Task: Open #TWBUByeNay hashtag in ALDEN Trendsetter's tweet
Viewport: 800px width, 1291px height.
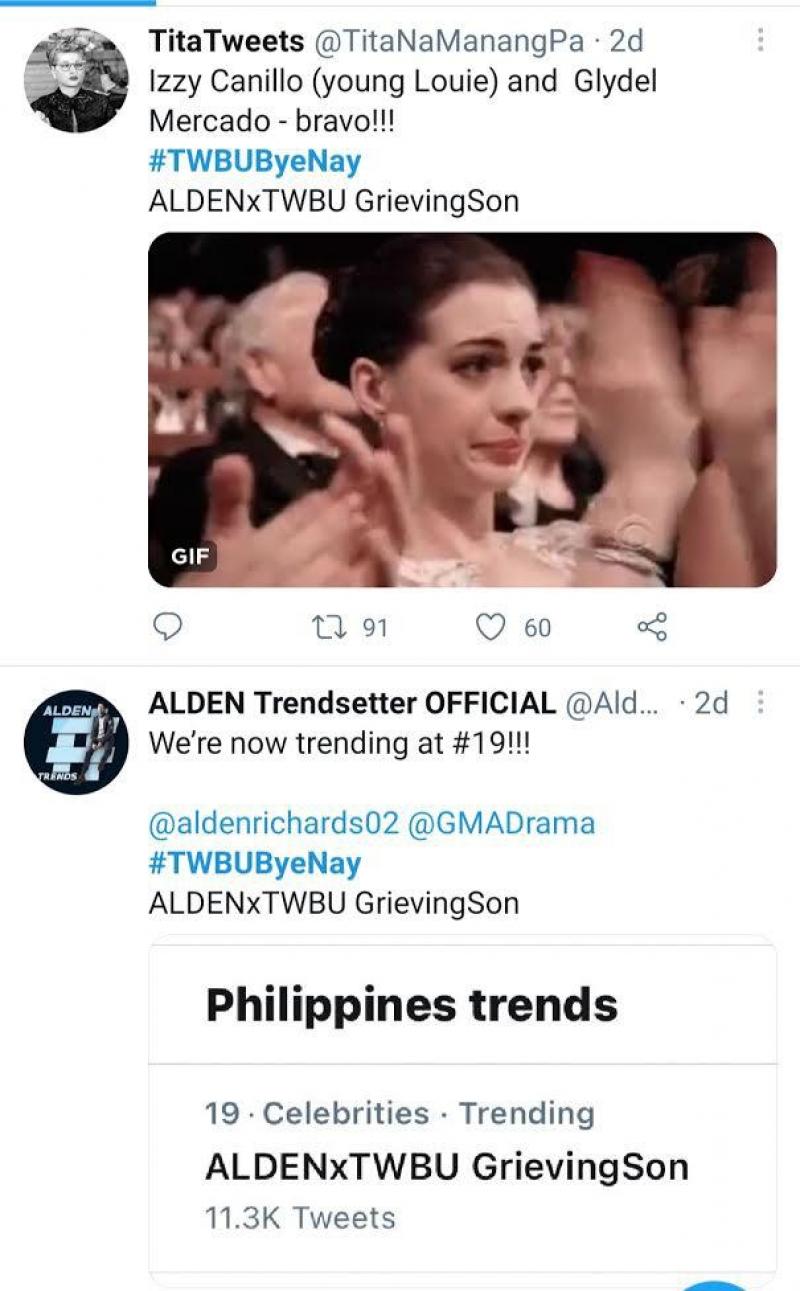Action: point(254,863)
